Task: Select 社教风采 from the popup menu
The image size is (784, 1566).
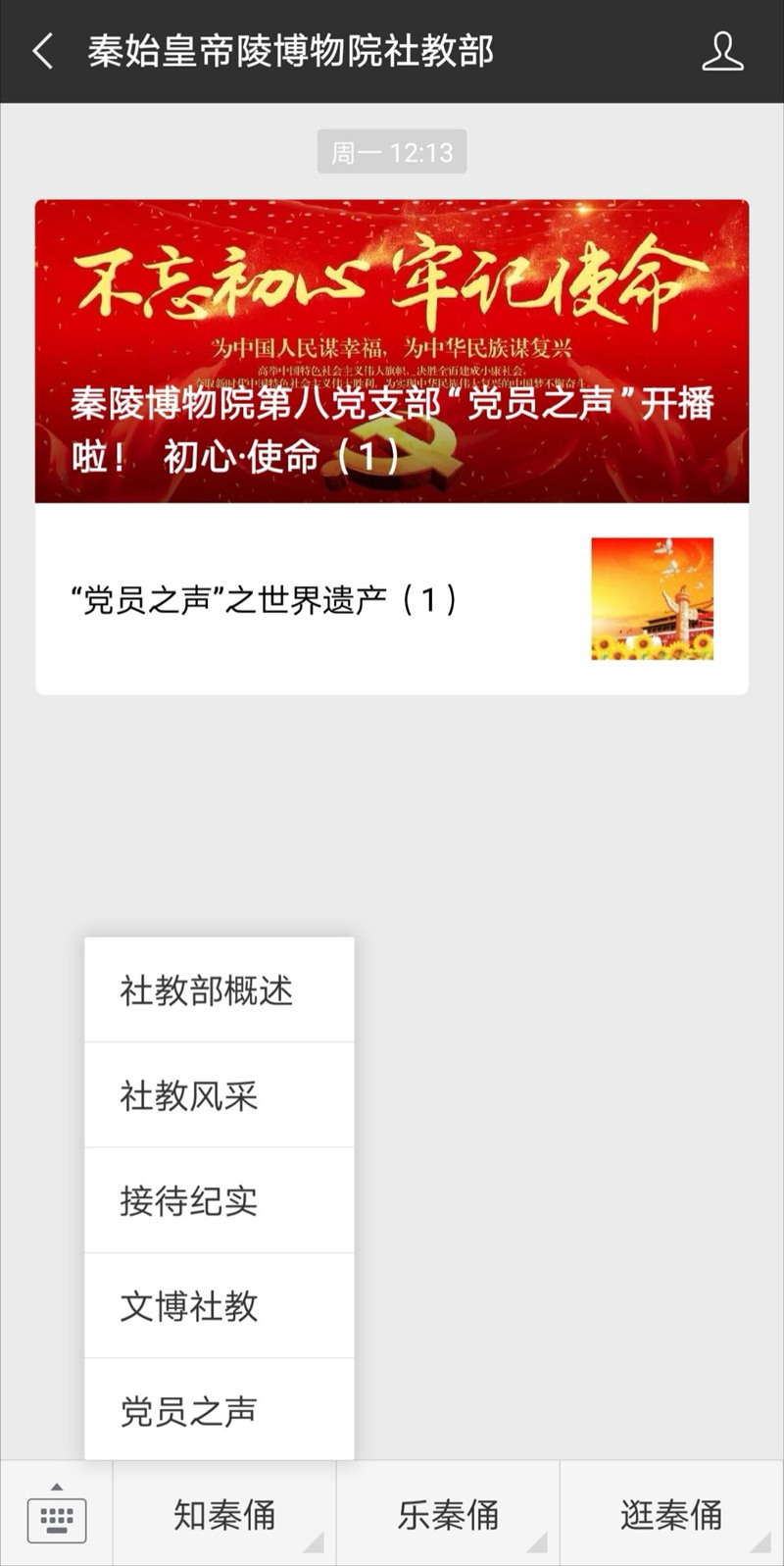Action: coord(219,1095)
